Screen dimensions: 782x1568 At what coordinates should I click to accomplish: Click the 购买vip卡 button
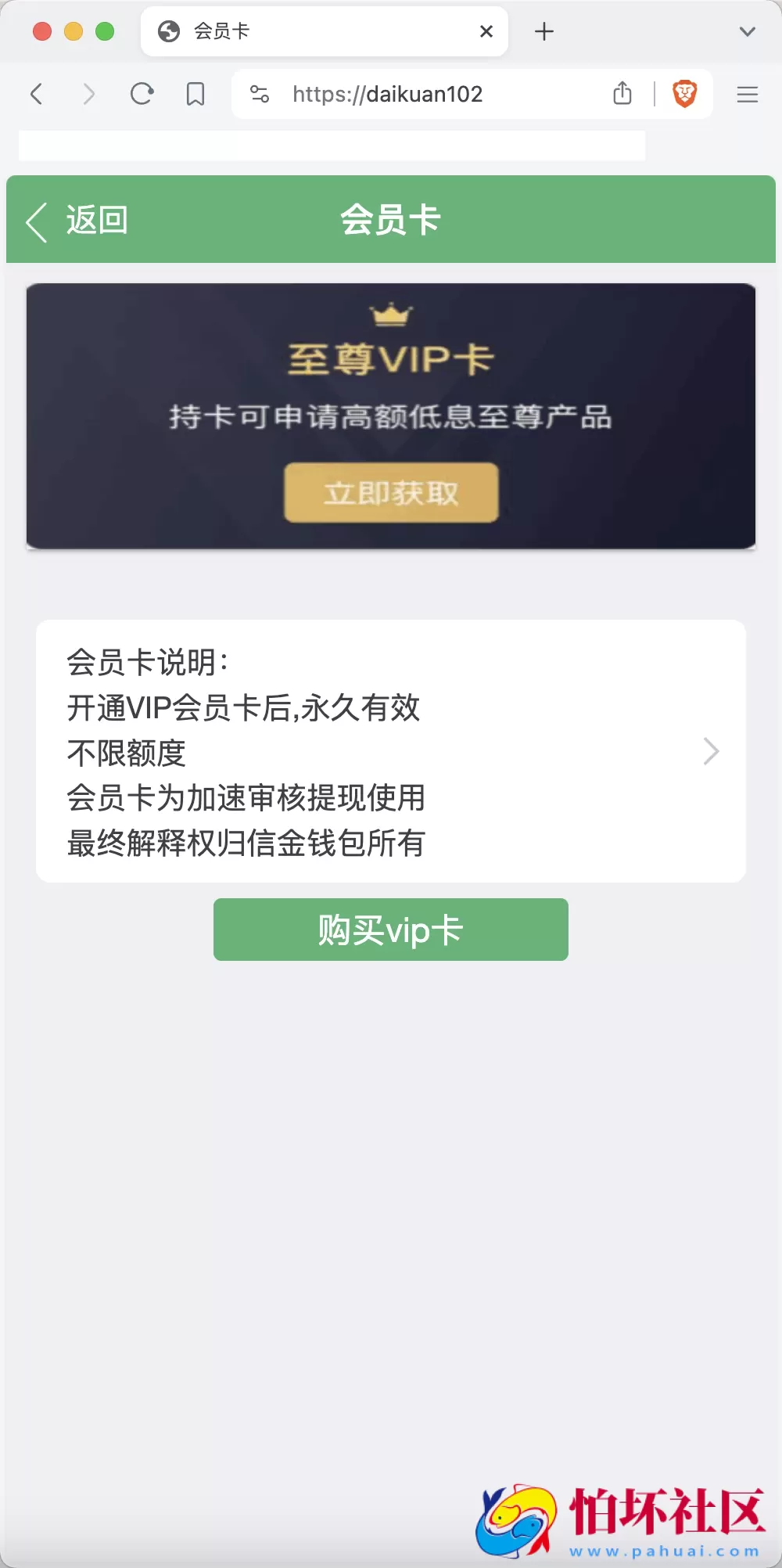[390, 930]
